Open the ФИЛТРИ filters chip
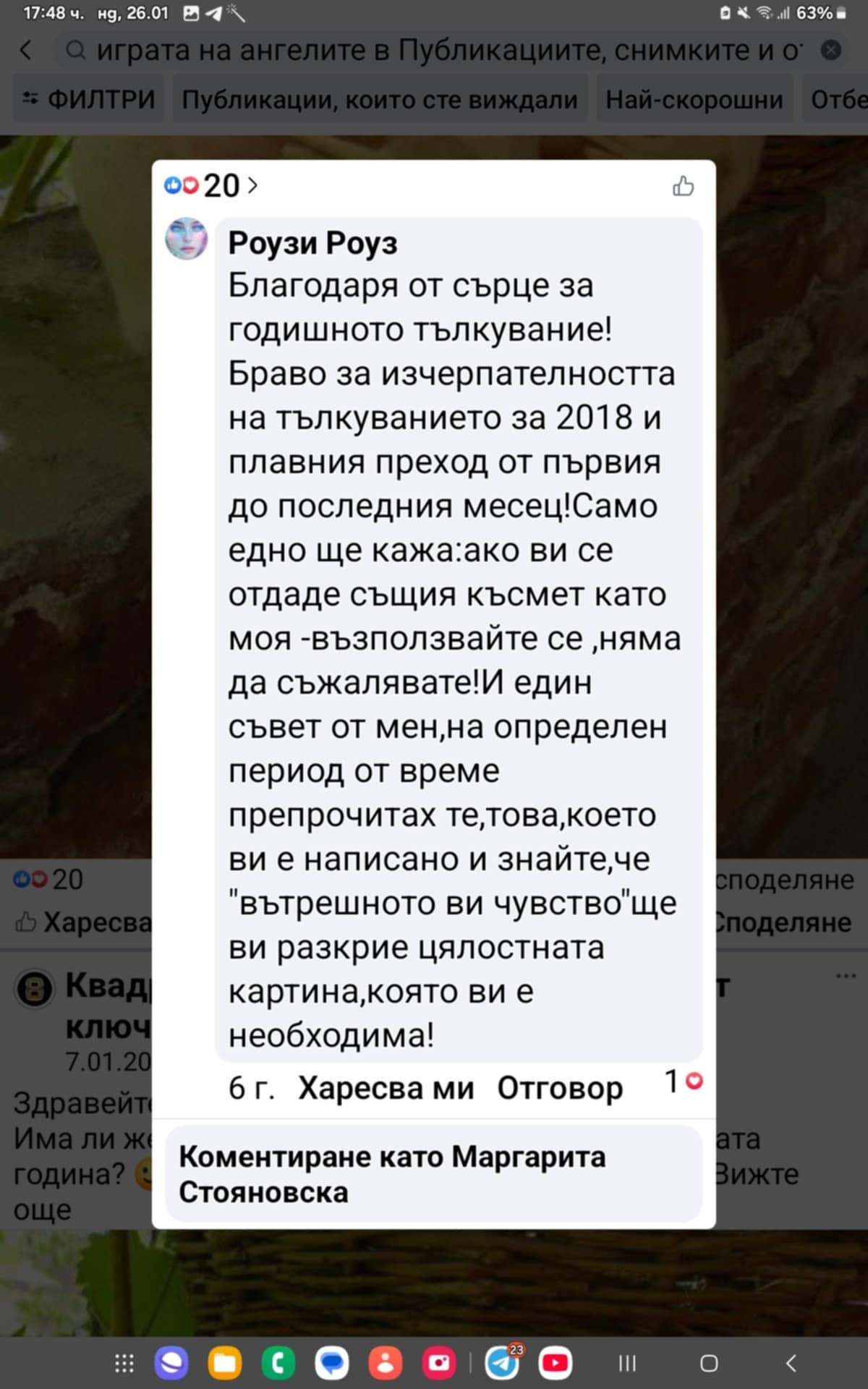 [x=89, y=99]
